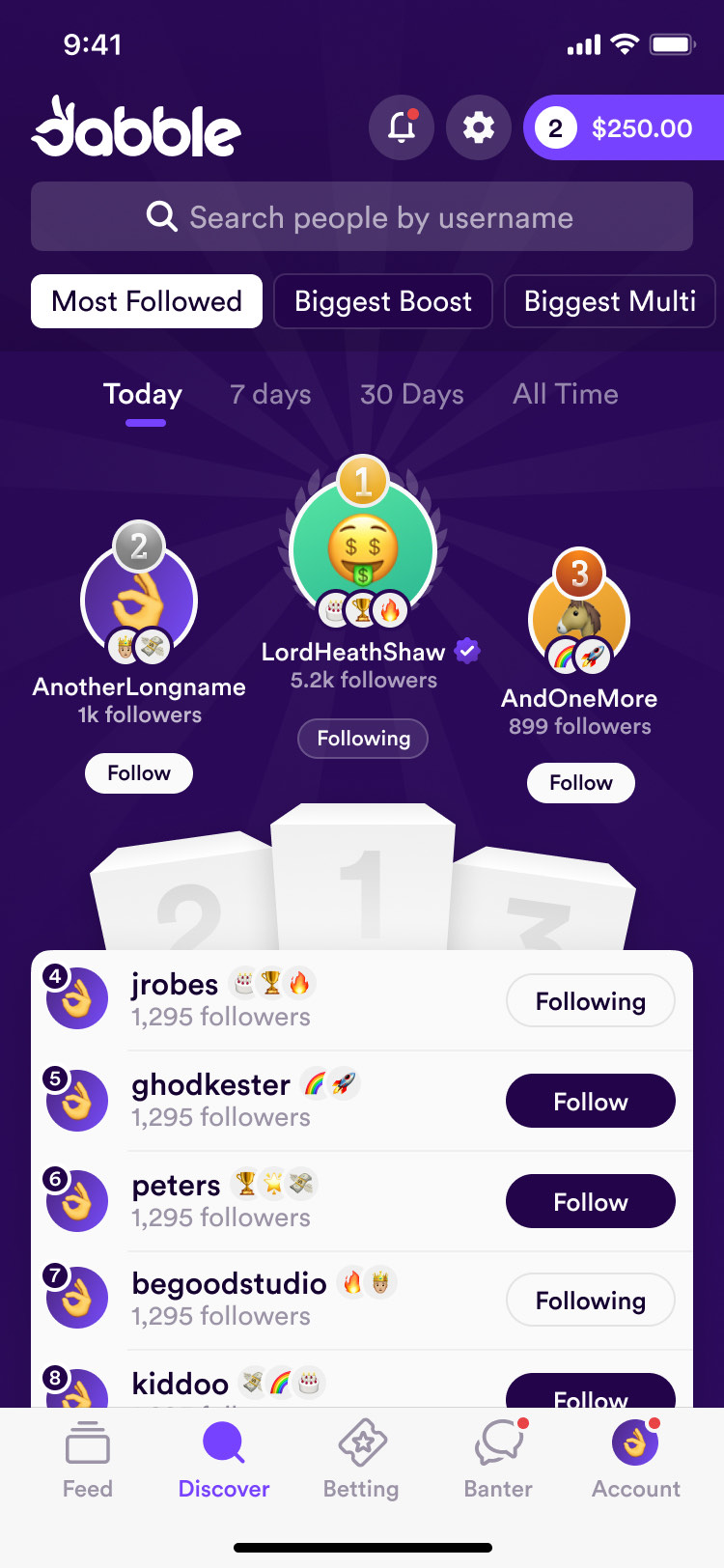Follow peters
The height and width of the screenshot is (1568, 724).
click(590, 1202)
